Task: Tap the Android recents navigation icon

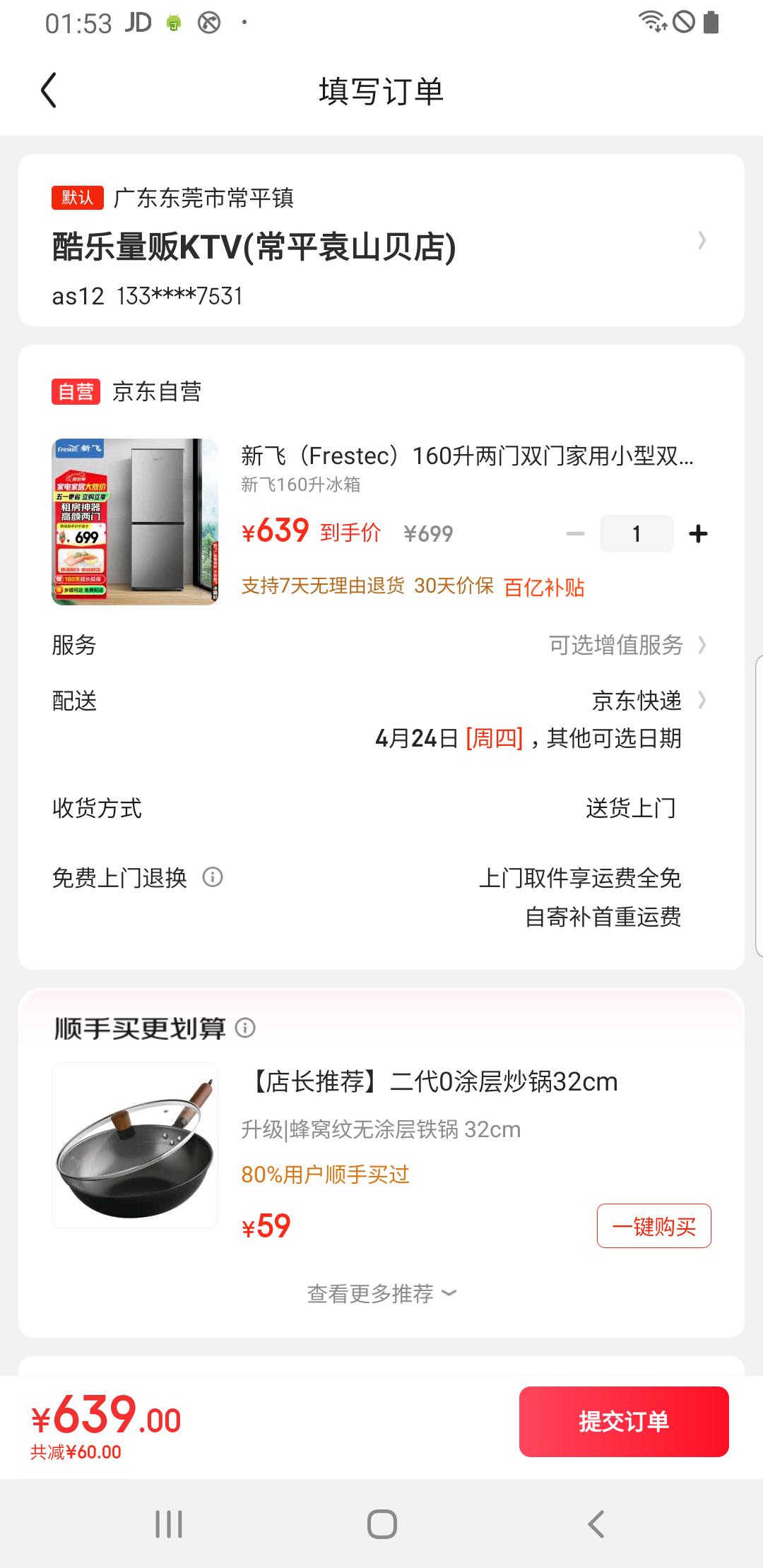Action: tap(167, 1524)
